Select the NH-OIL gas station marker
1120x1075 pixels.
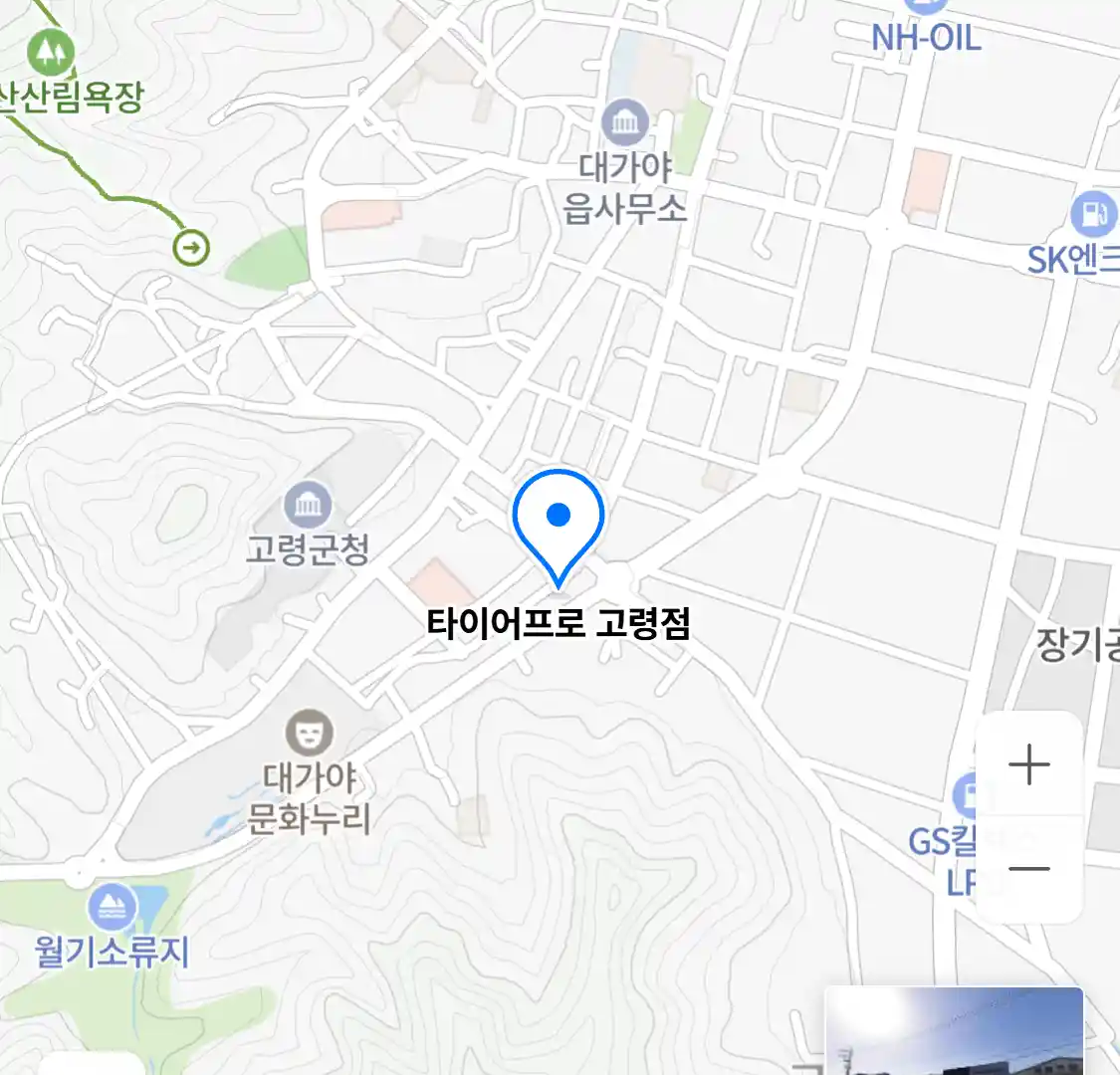click(927, 8)
